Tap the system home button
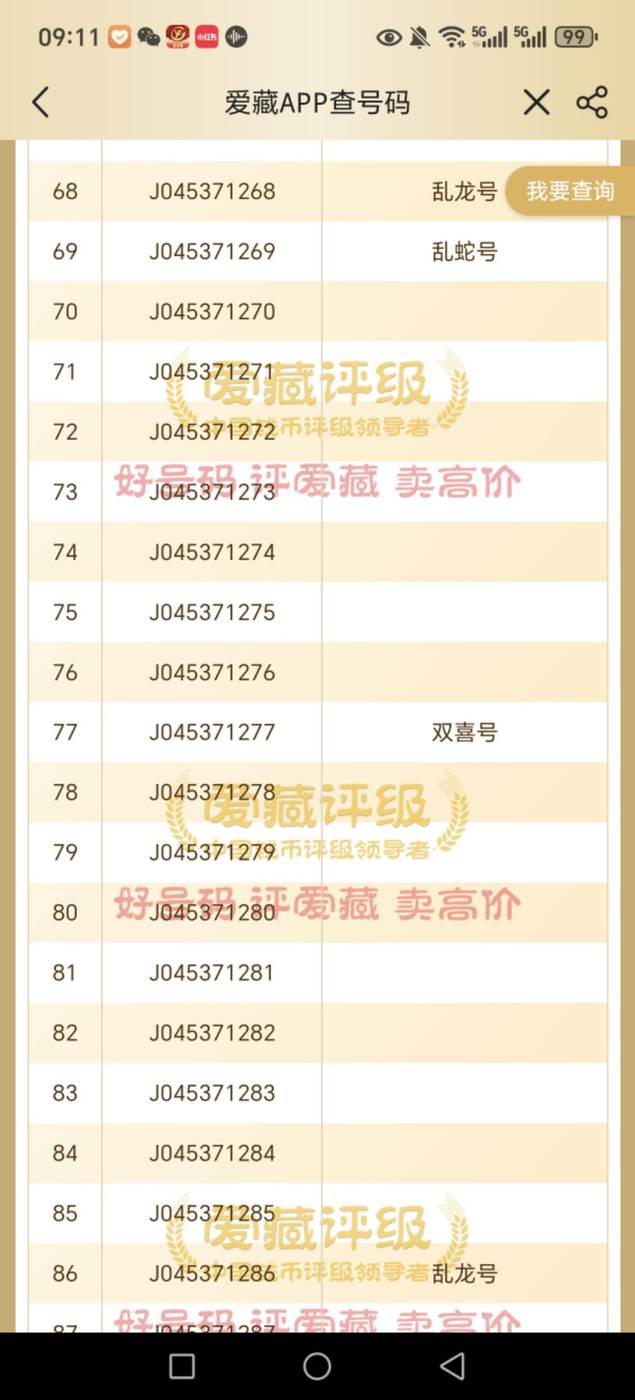Screen dimensions: 635x1400 [317, 1366]
